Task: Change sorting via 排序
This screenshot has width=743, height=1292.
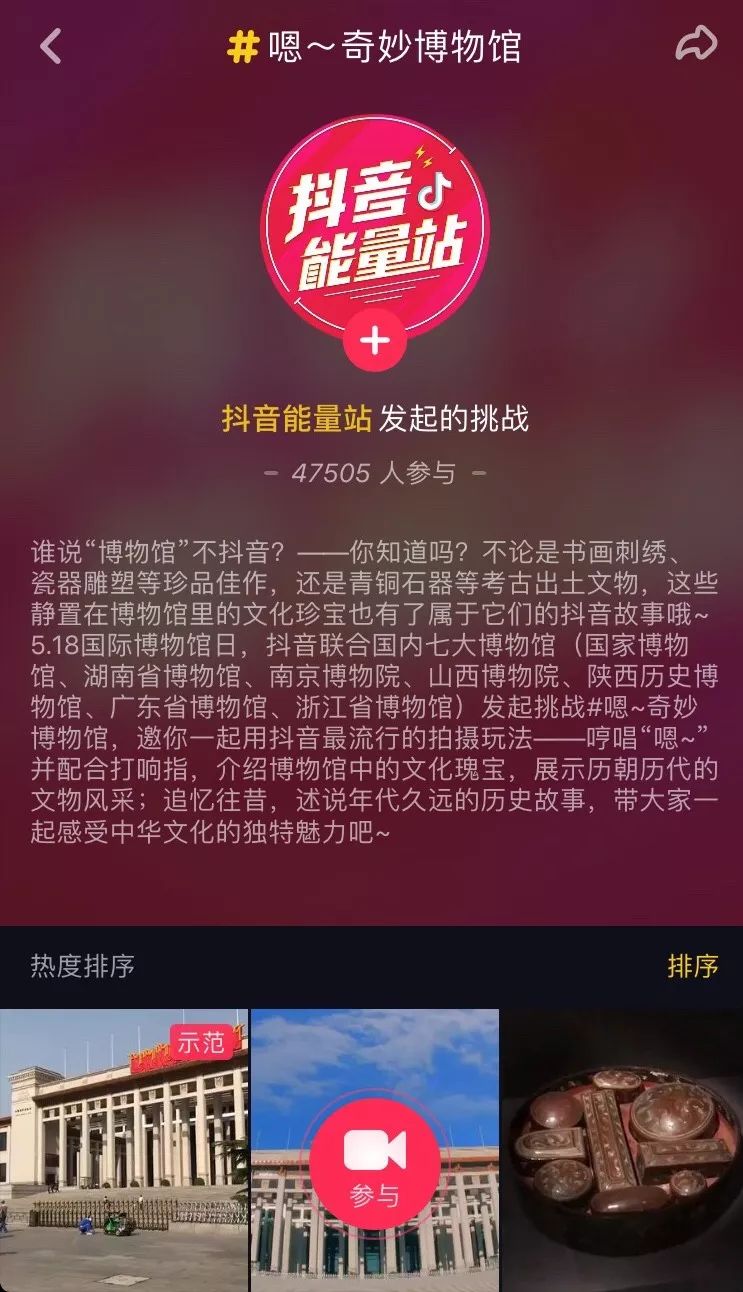Action: tap(693, 966)
